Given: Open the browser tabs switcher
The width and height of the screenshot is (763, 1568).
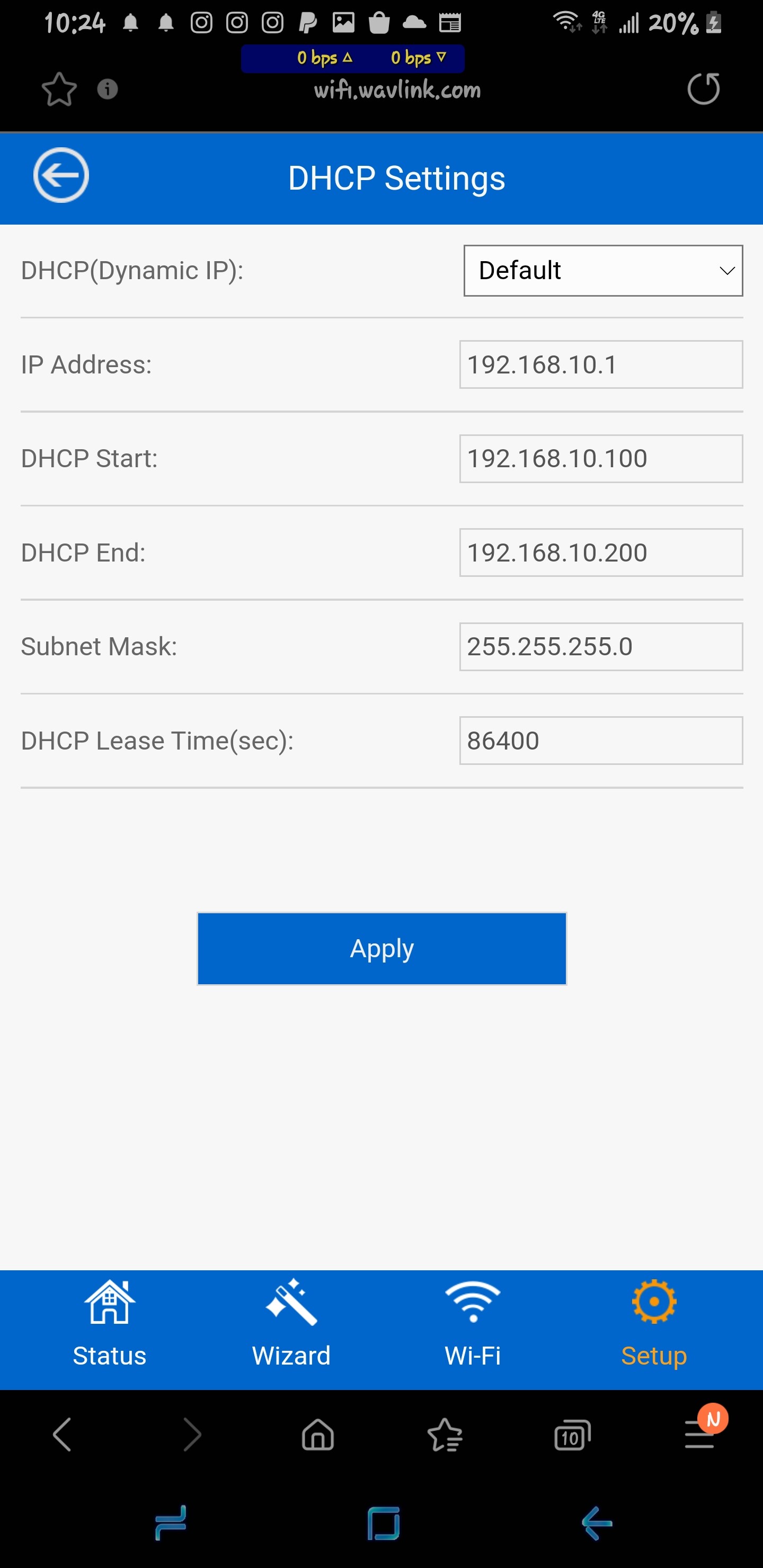Looking at the screenshot, I should [572, 1436].
